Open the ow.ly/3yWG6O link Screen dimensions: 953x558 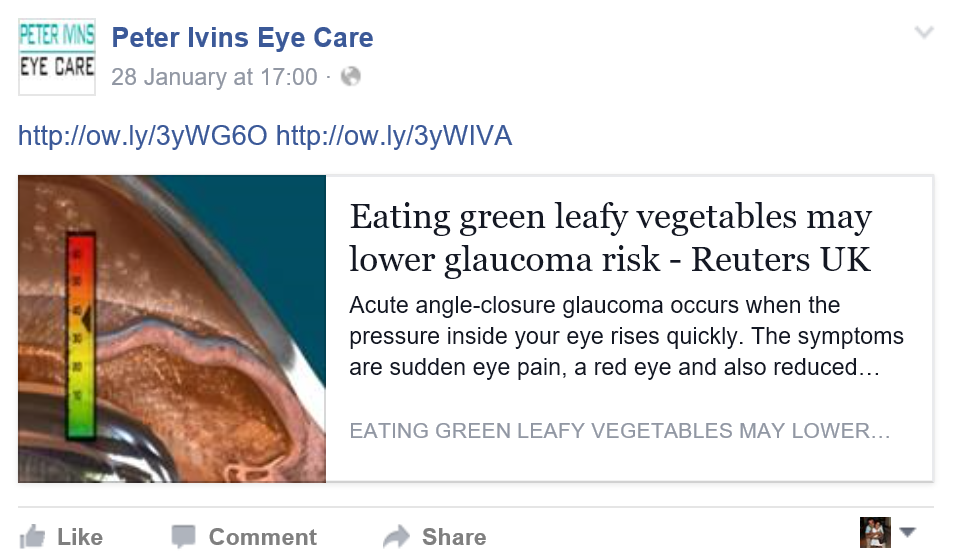tap(143, 136)
